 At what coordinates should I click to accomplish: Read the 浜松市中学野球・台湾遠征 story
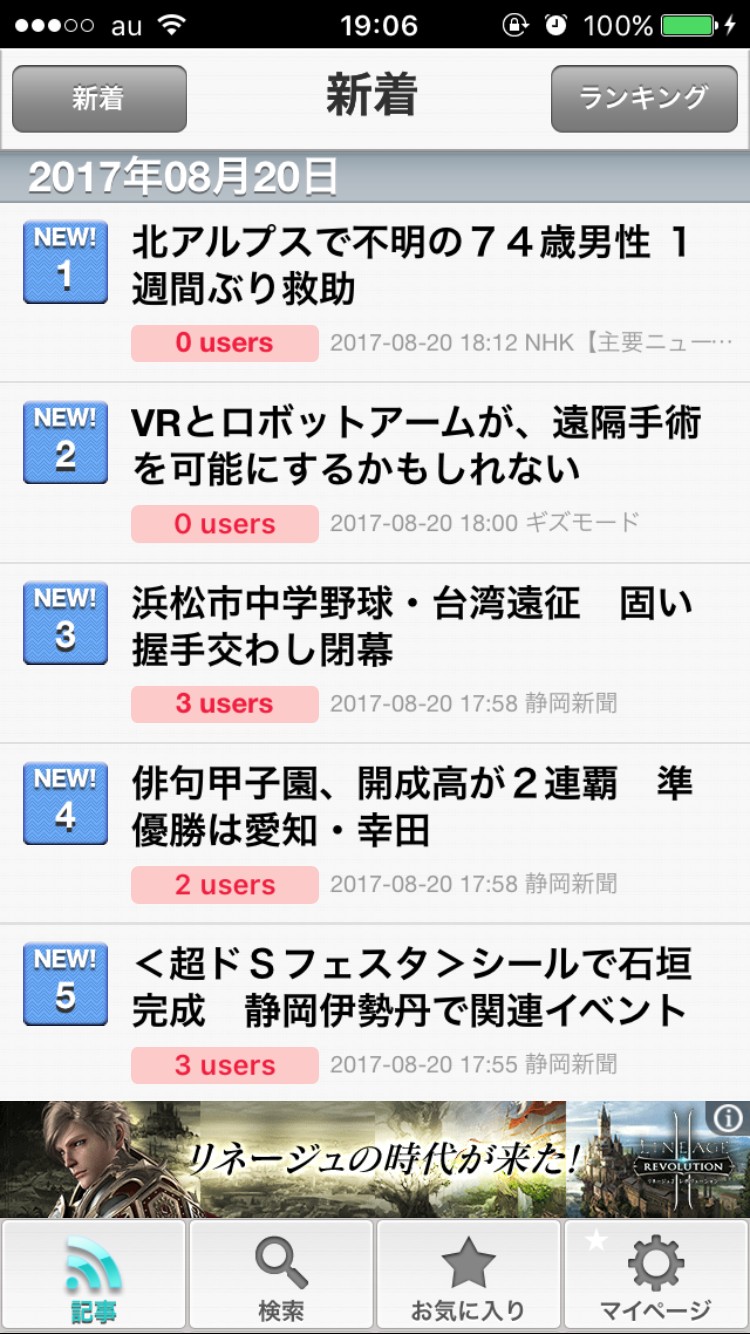coord(410,627)
